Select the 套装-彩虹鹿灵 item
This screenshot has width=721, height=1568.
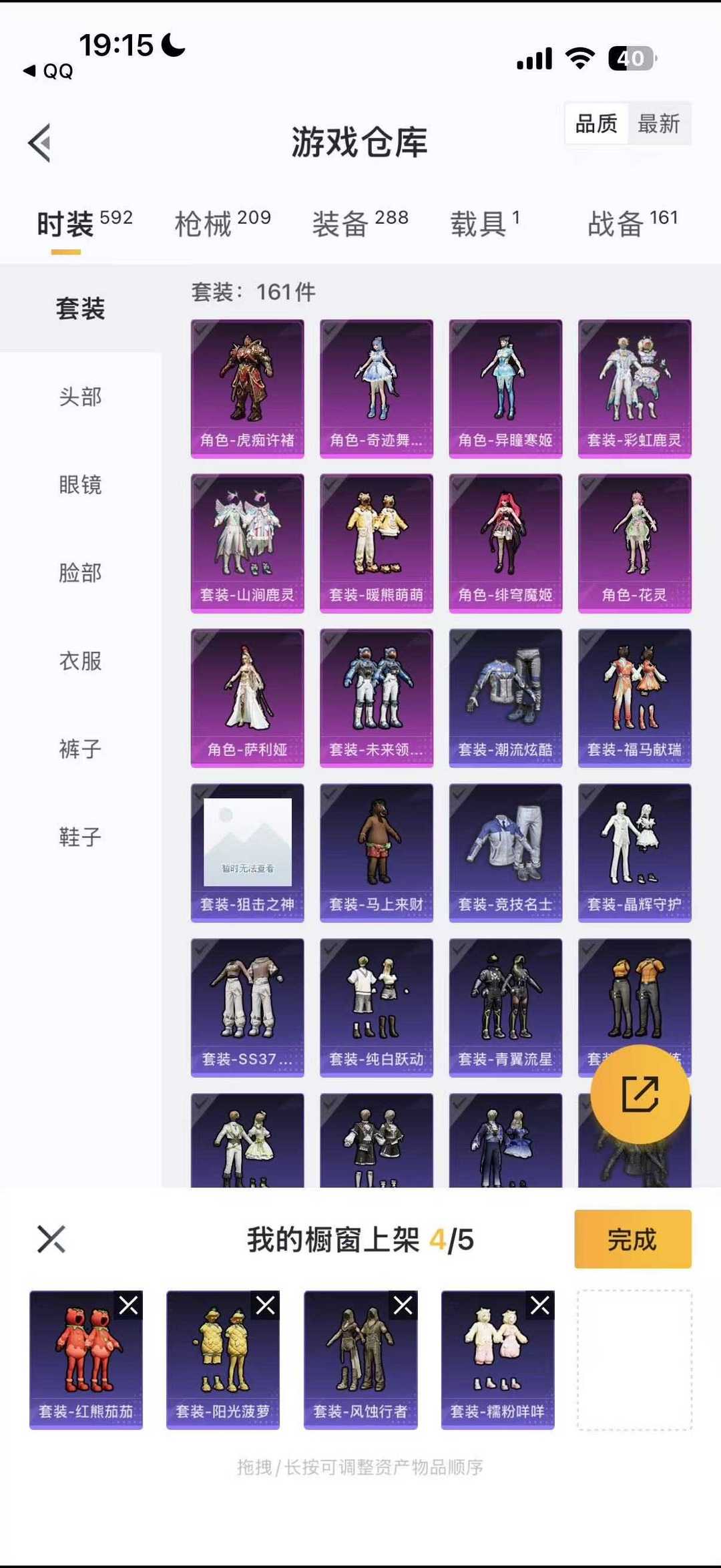tap(634, 389)
